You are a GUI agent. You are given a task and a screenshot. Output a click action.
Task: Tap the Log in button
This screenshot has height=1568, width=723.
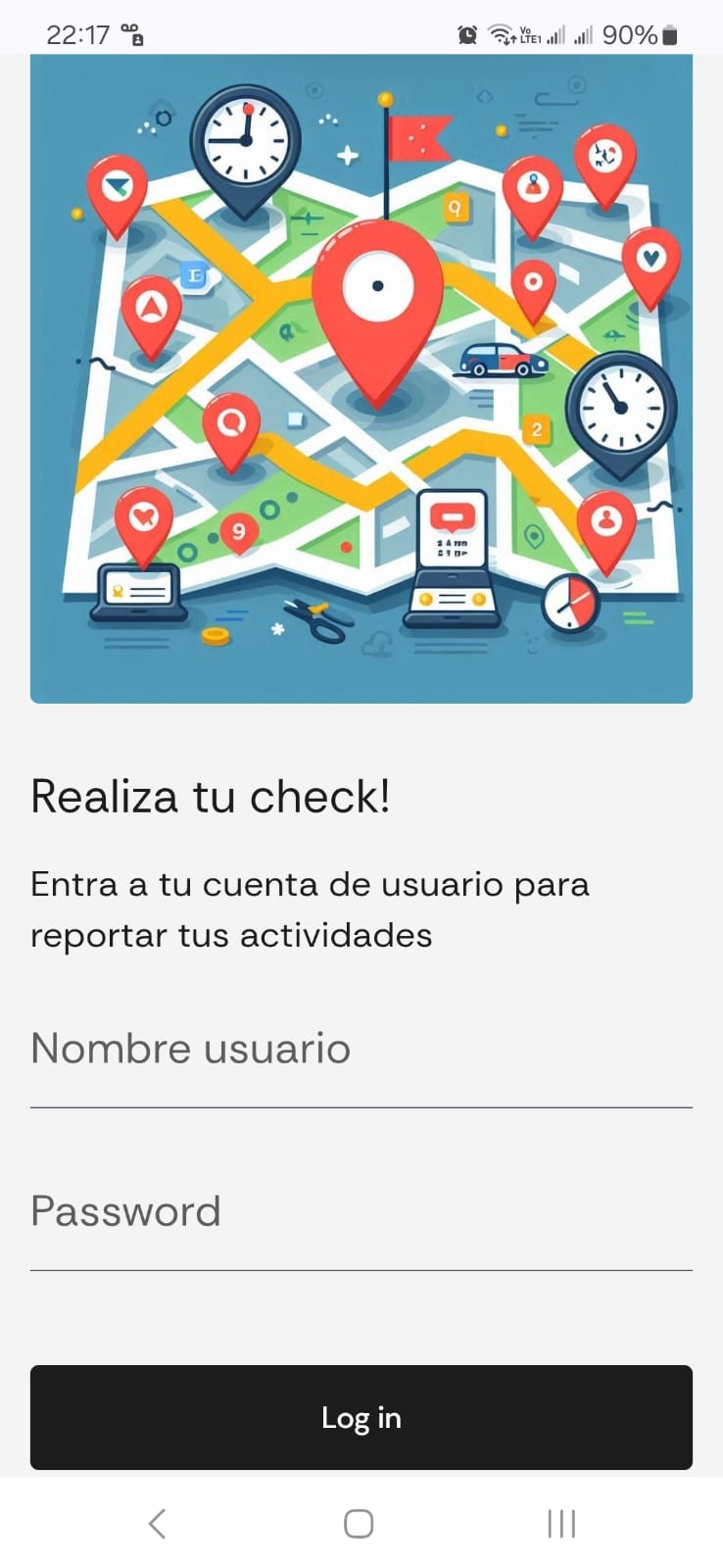click(361, 1417)
